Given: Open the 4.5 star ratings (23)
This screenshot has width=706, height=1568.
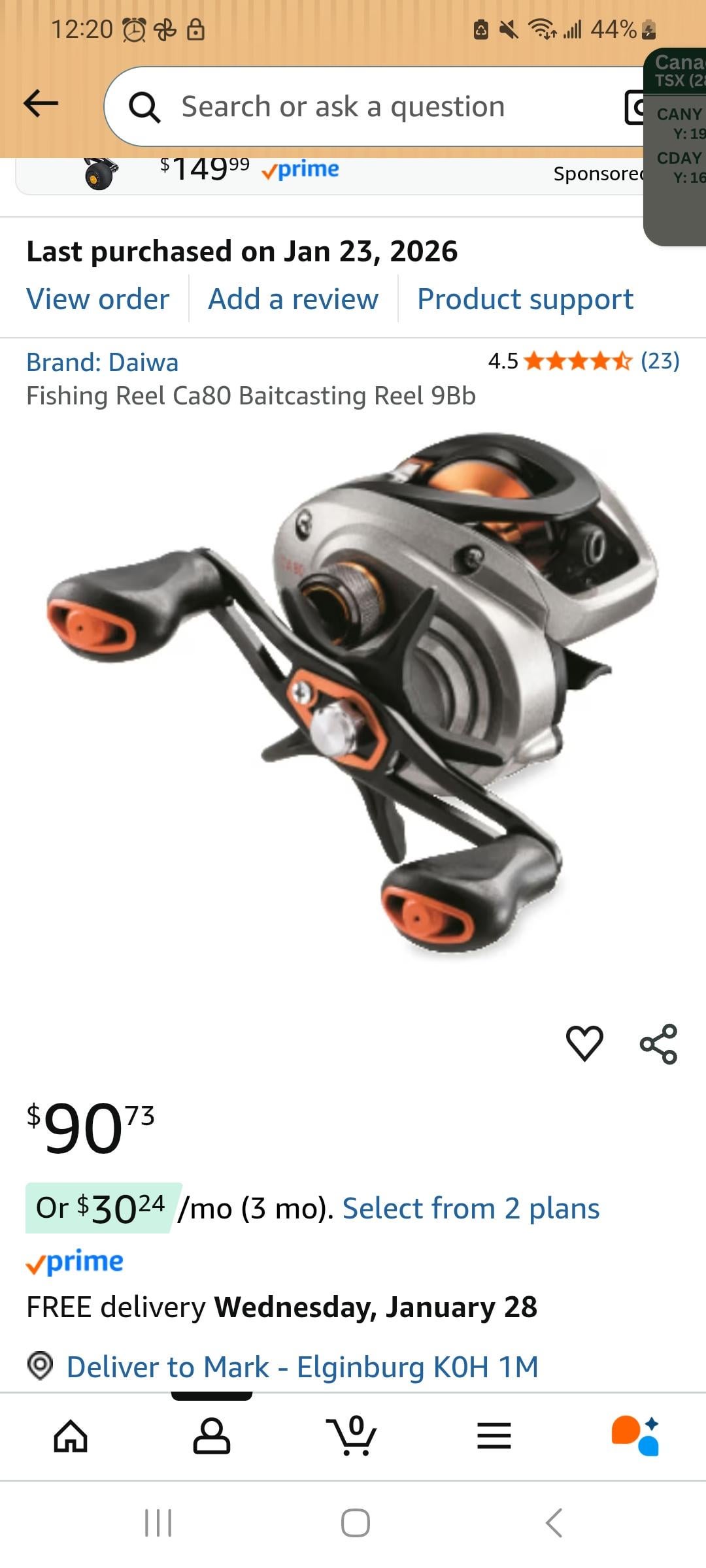Looking at the screenshot, I should pos(583,361).
